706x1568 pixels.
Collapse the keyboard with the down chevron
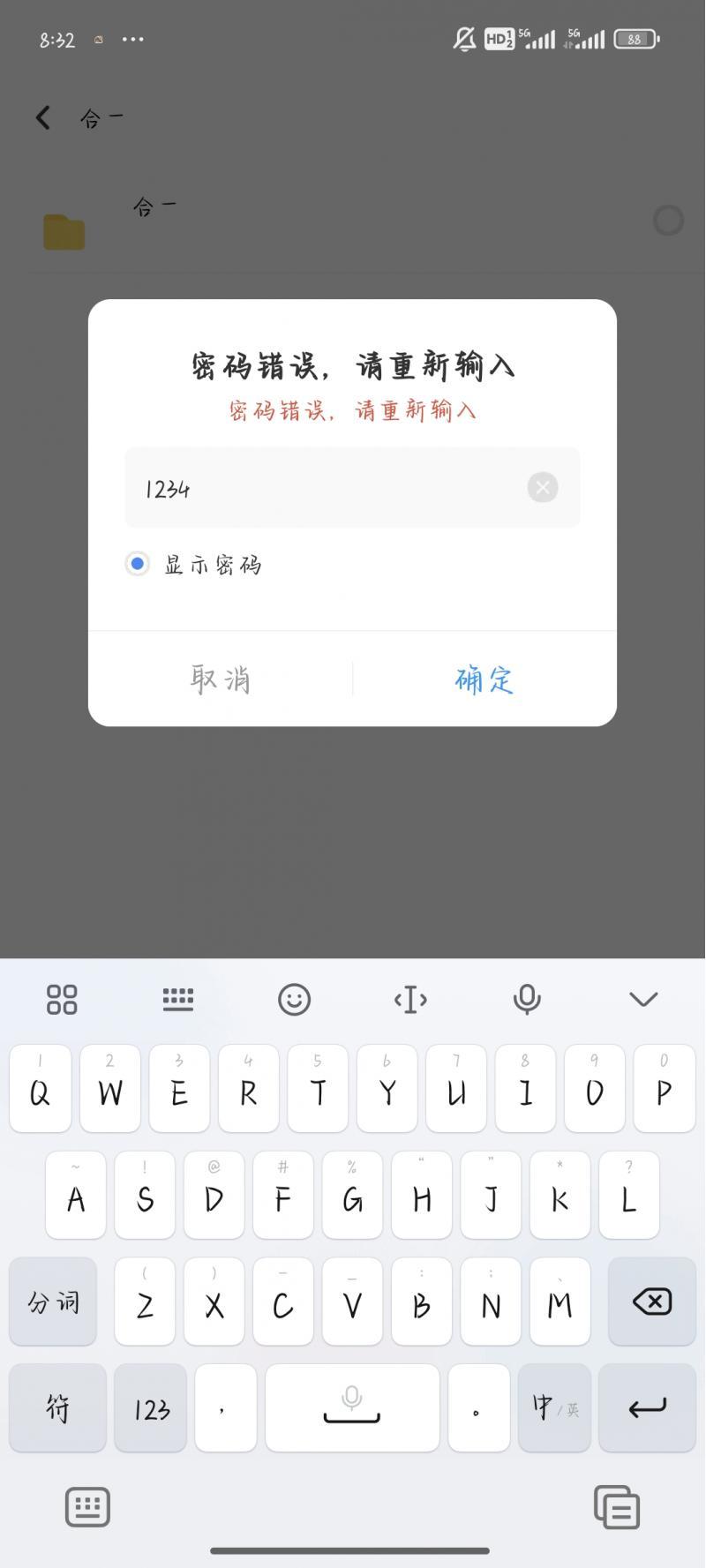coord(643,999)
